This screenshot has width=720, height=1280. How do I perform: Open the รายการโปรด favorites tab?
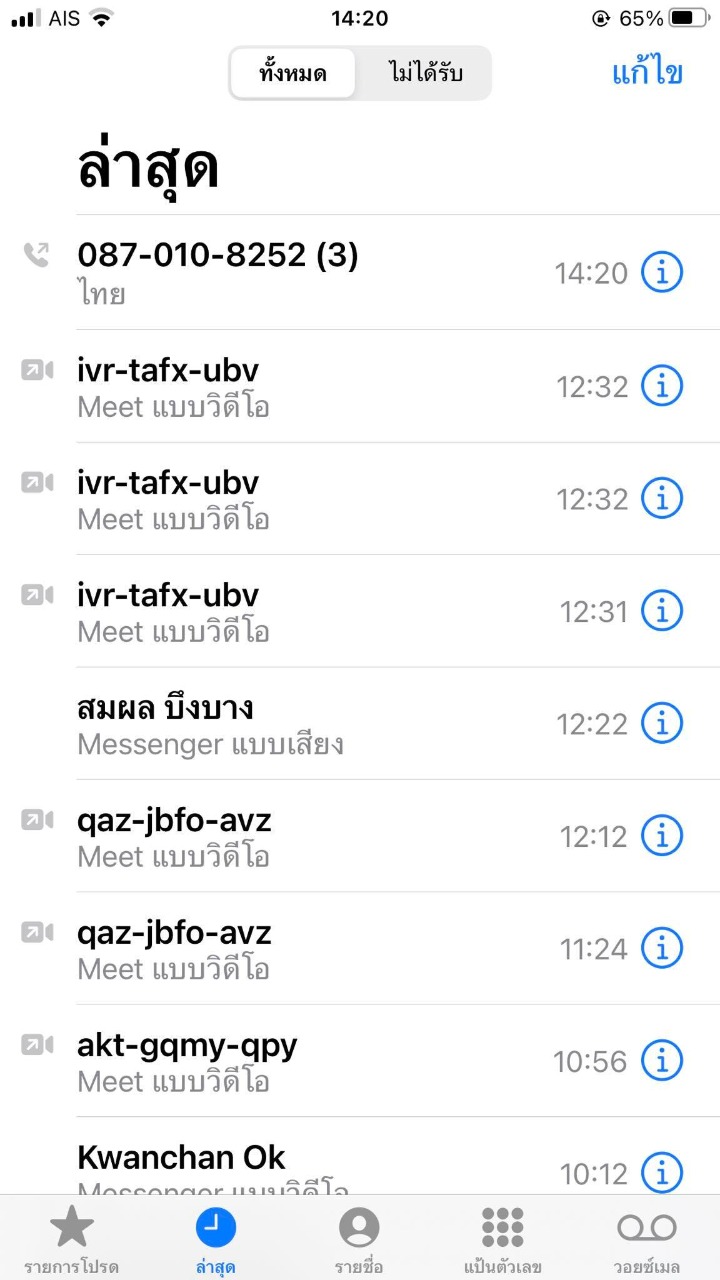pyautogui.click(x=71, y=1238)
